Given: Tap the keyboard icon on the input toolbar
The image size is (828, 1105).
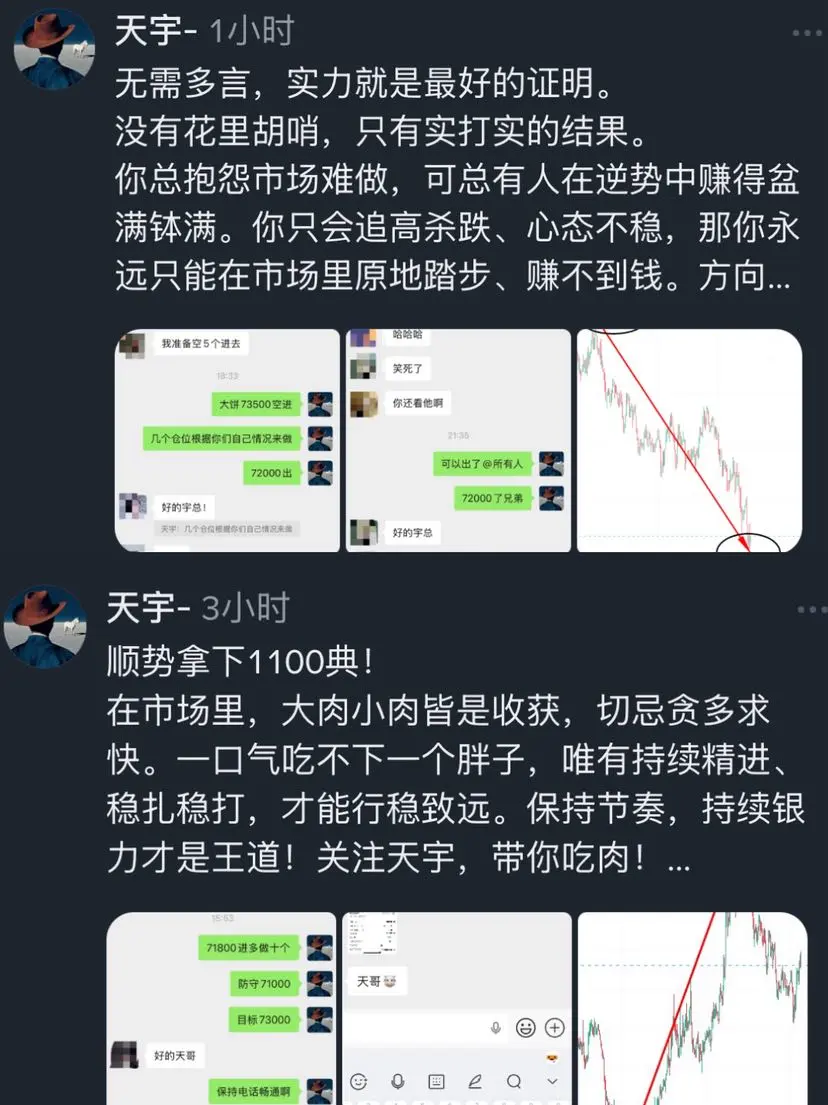Looking at the screenshot, I should [x=436, y=1081].
